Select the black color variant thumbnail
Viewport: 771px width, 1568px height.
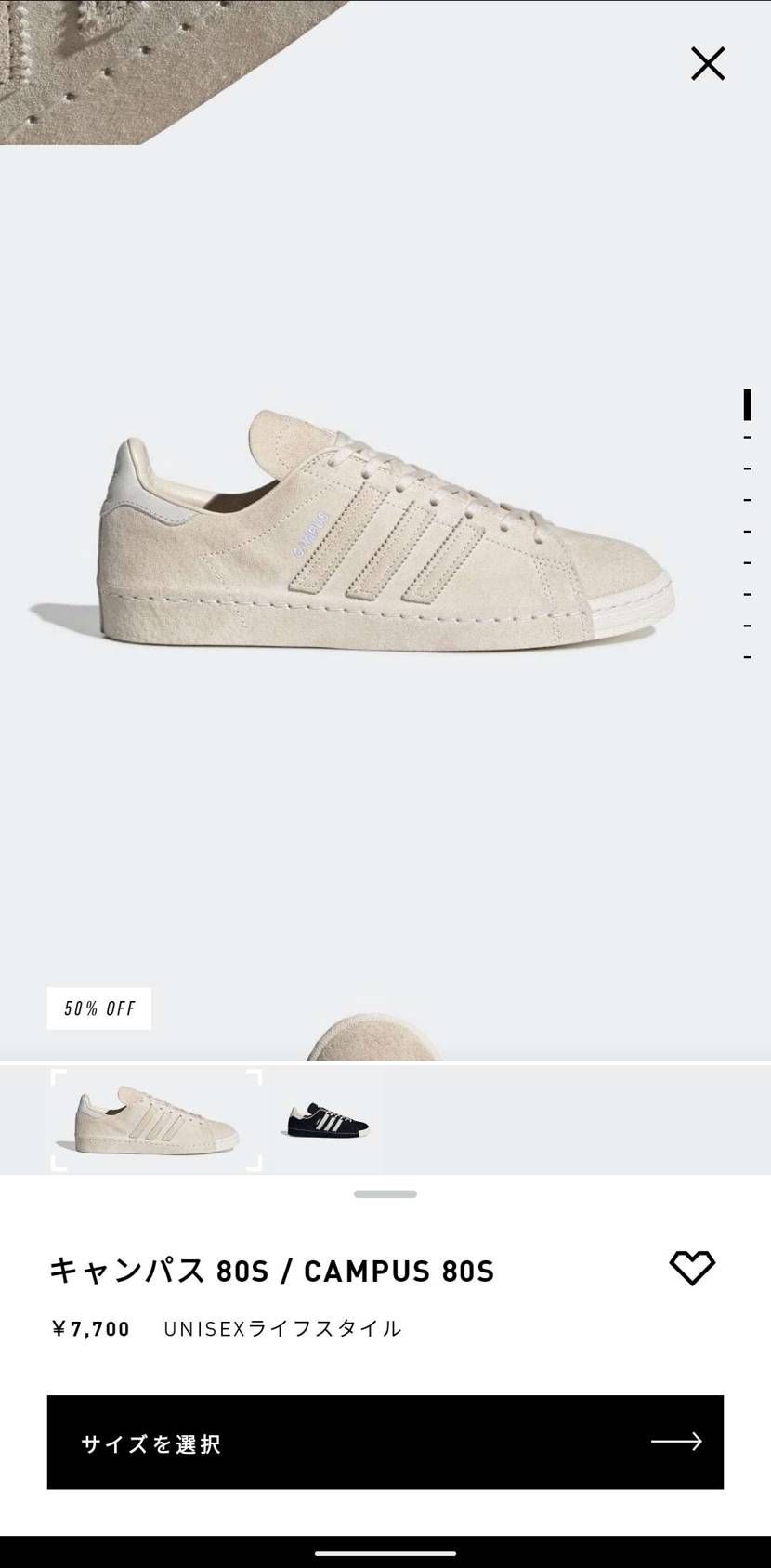326,1120
